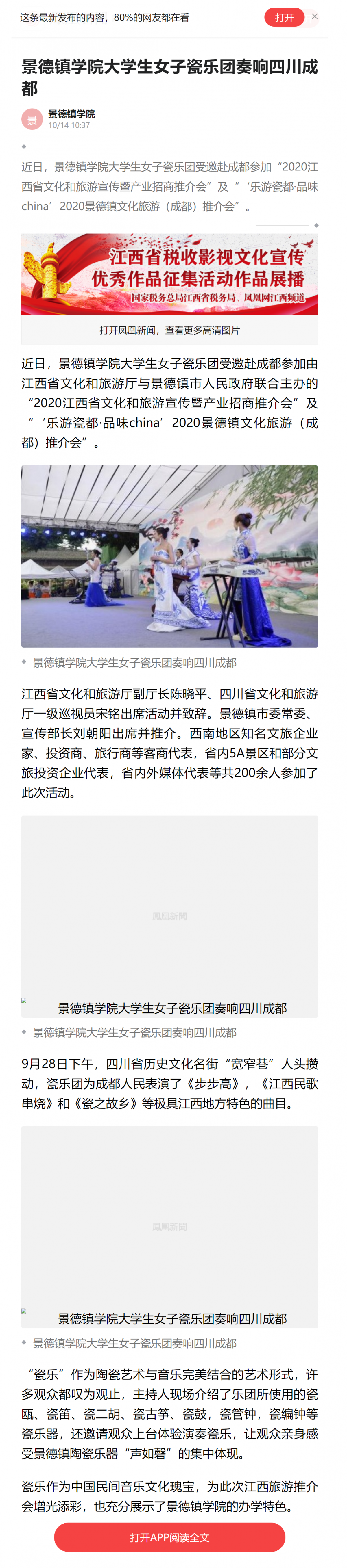Open the 江西省税收影视文化宣传 banner
Viewport: 347px width, 1568px height.
[x=169, y=274]
